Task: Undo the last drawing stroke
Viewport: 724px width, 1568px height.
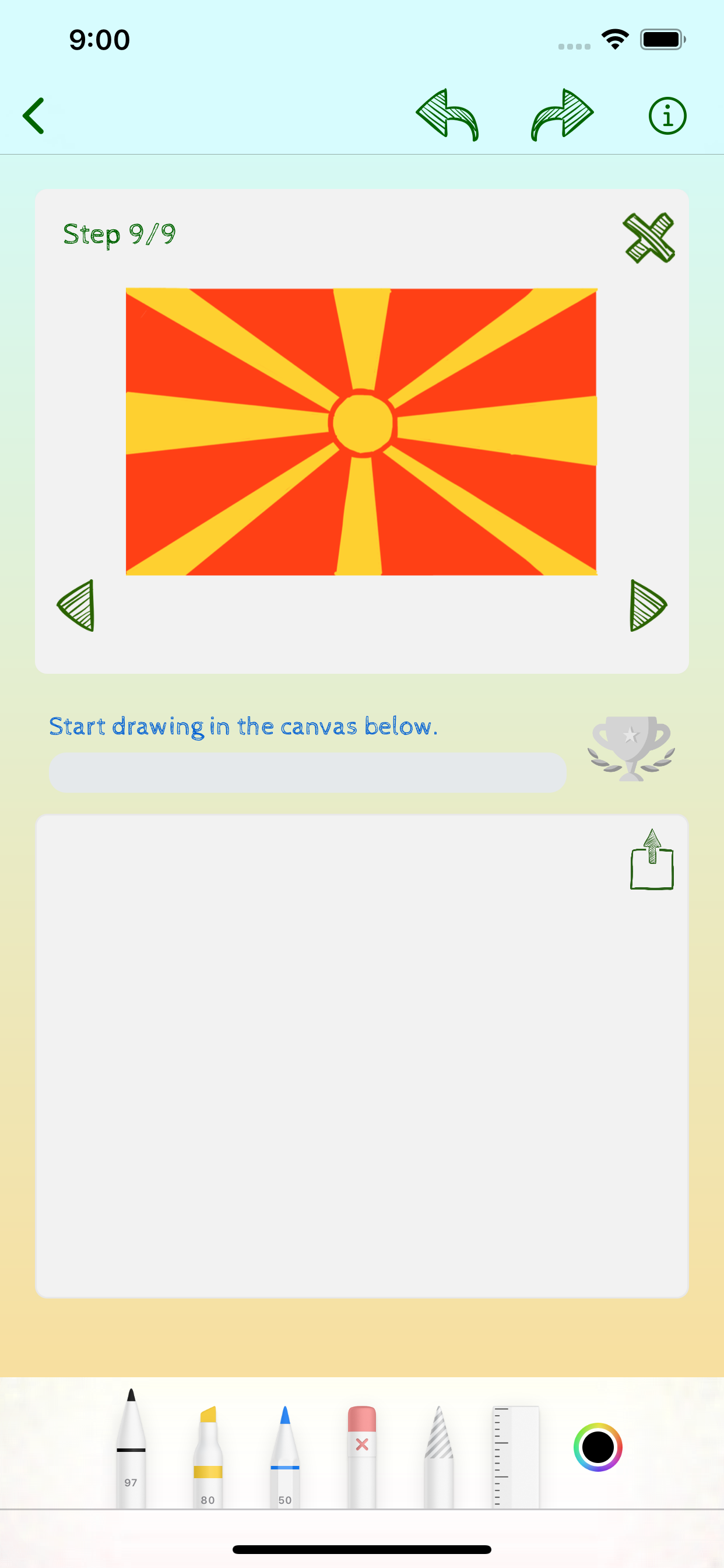Action: pyautogui.click(x=447, y=115)
